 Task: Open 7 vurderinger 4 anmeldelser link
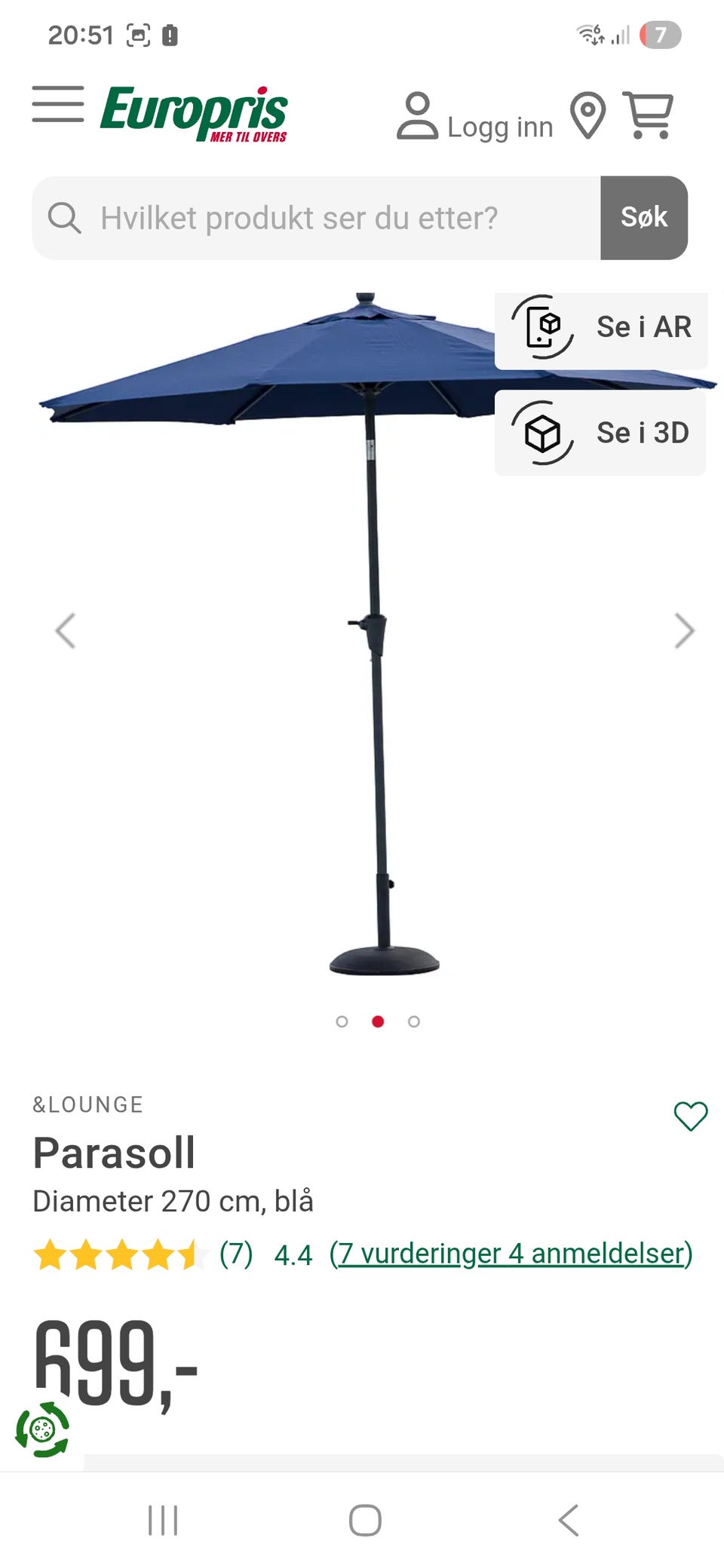[x=511, y=1254]
